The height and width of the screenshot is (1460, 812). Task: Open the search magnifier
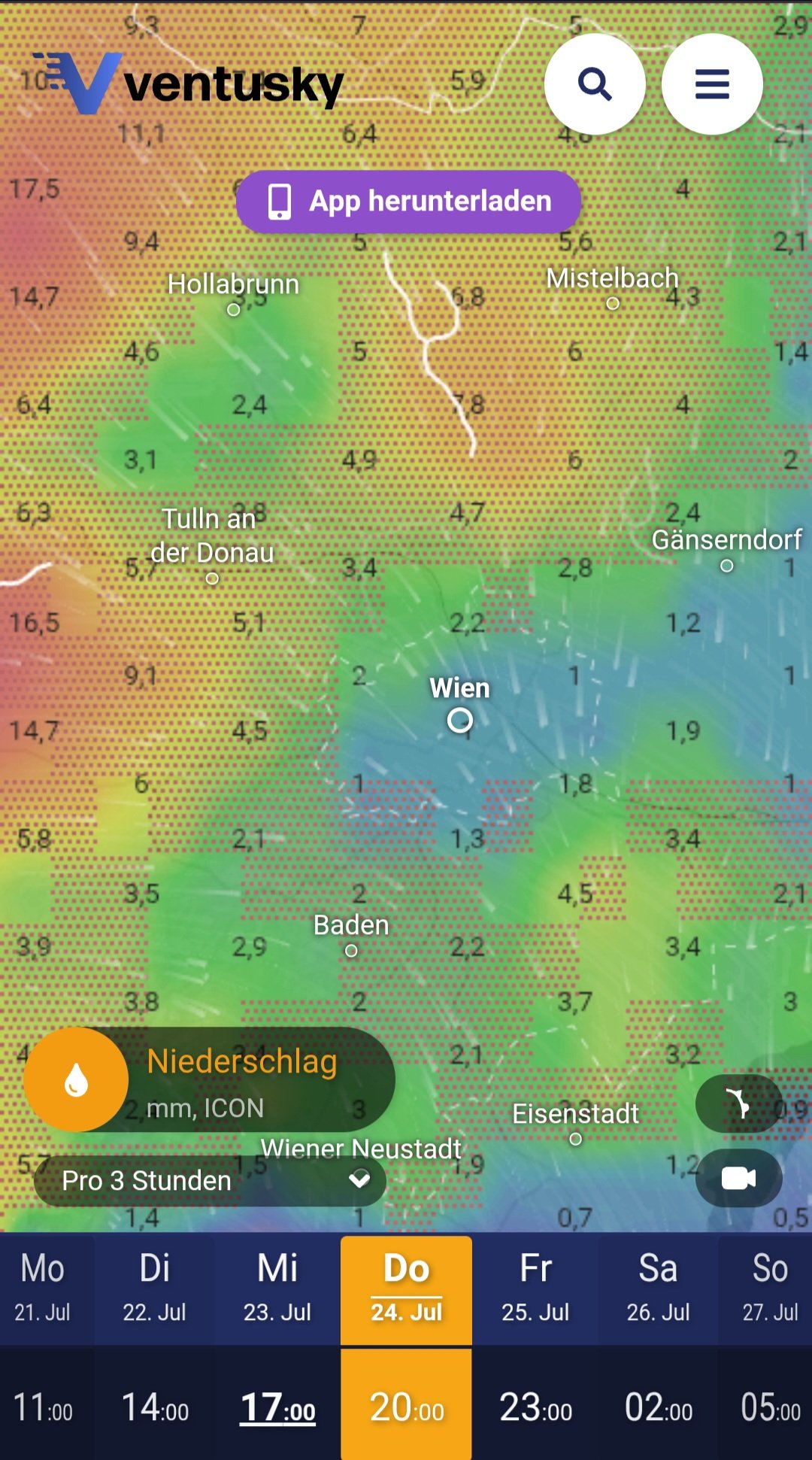coord(595,84)
